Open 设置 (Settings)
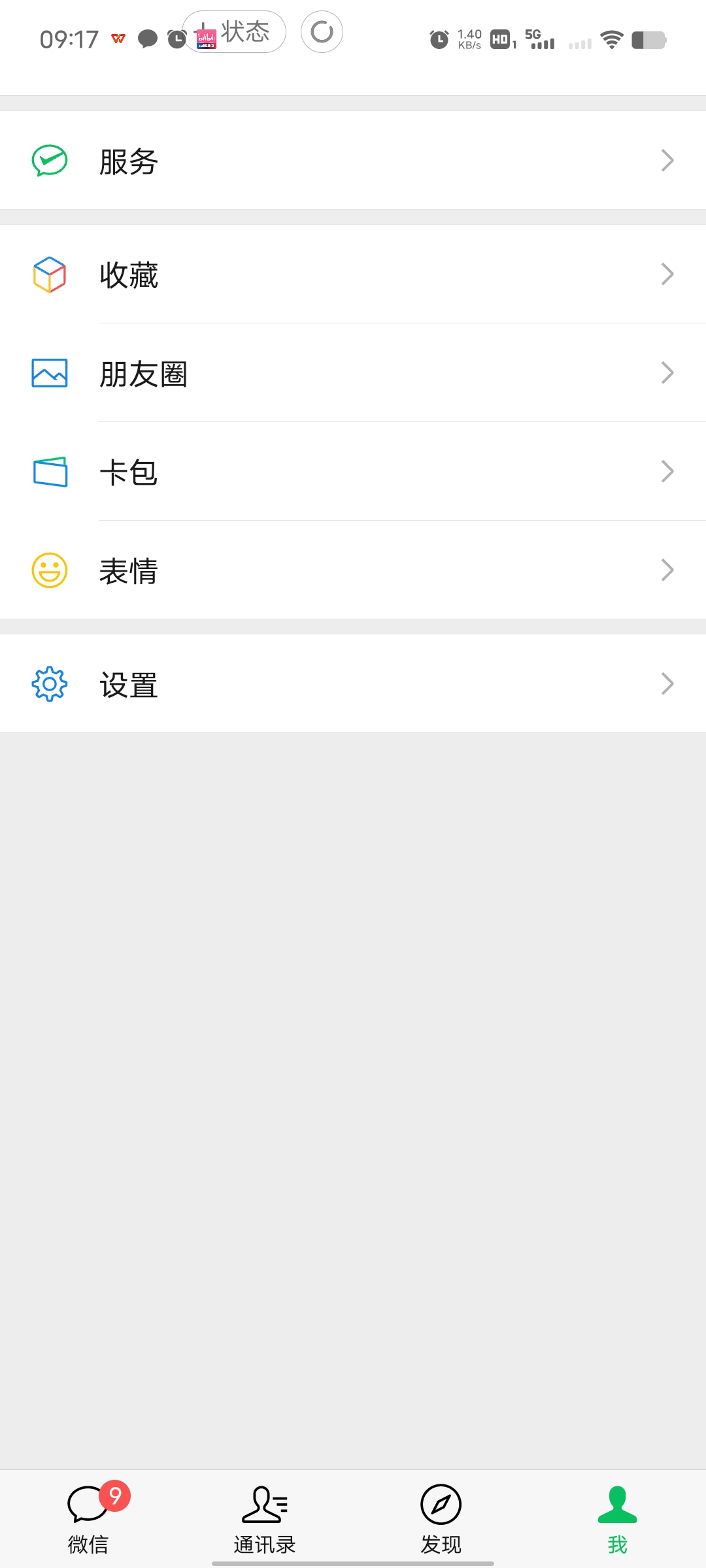The width and height of the screenshot is (706, 1568). point(353,684)
